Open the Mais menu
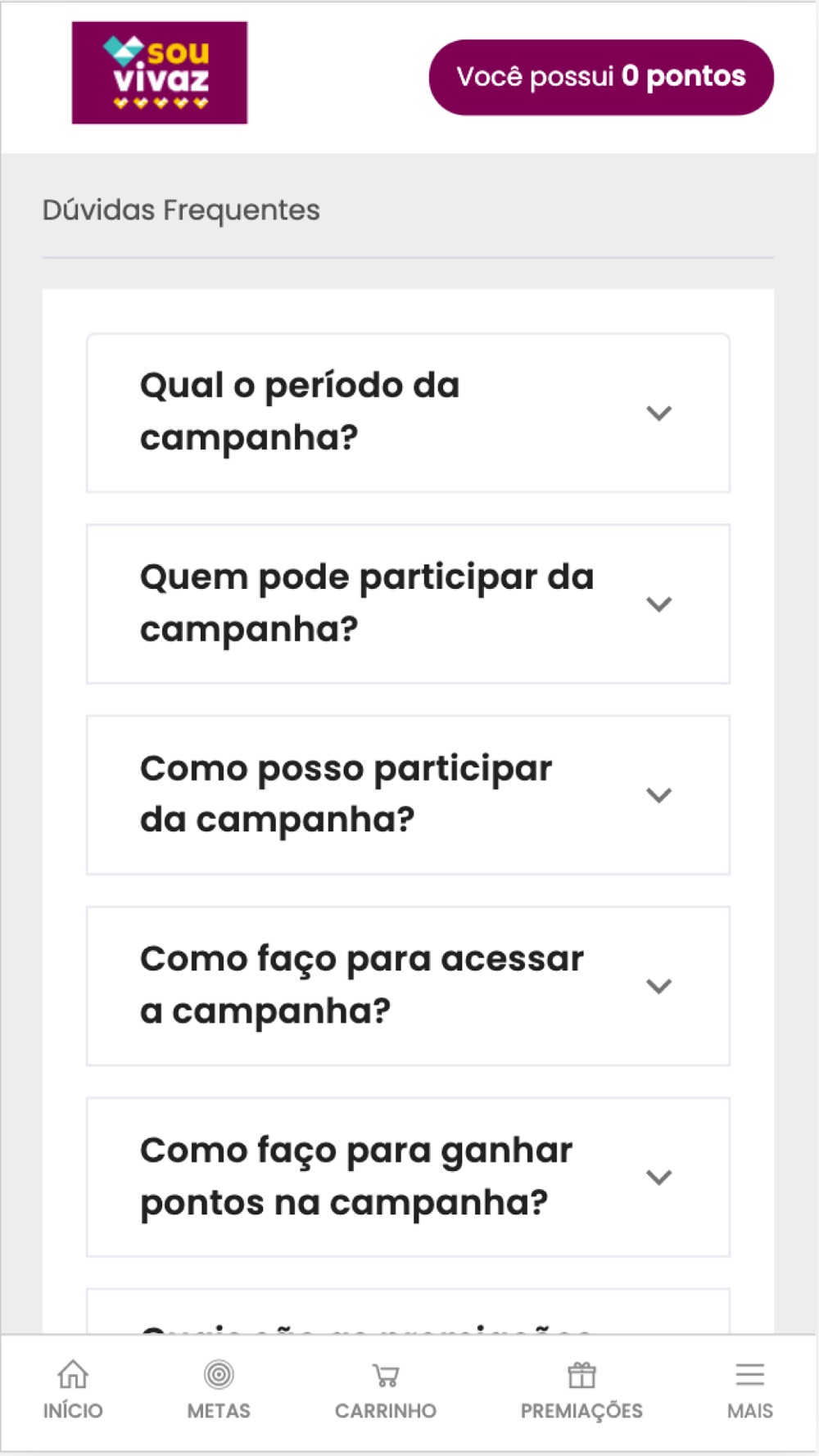819x1456 pixels. coord(750,1390)
